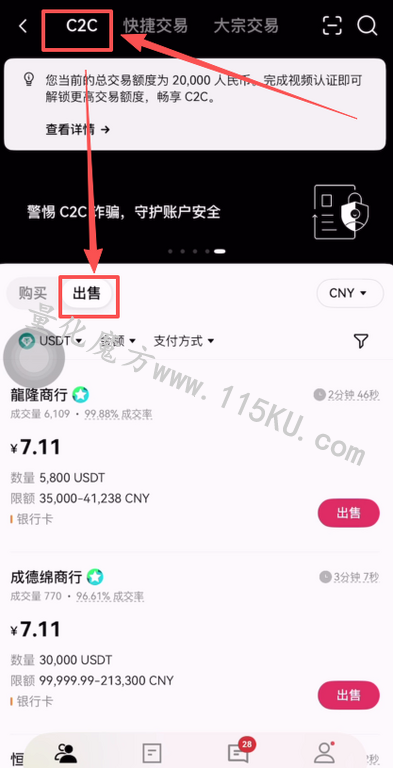
Task: Expand the 支付方式 dropdown
Action: (x=184, y=340)
